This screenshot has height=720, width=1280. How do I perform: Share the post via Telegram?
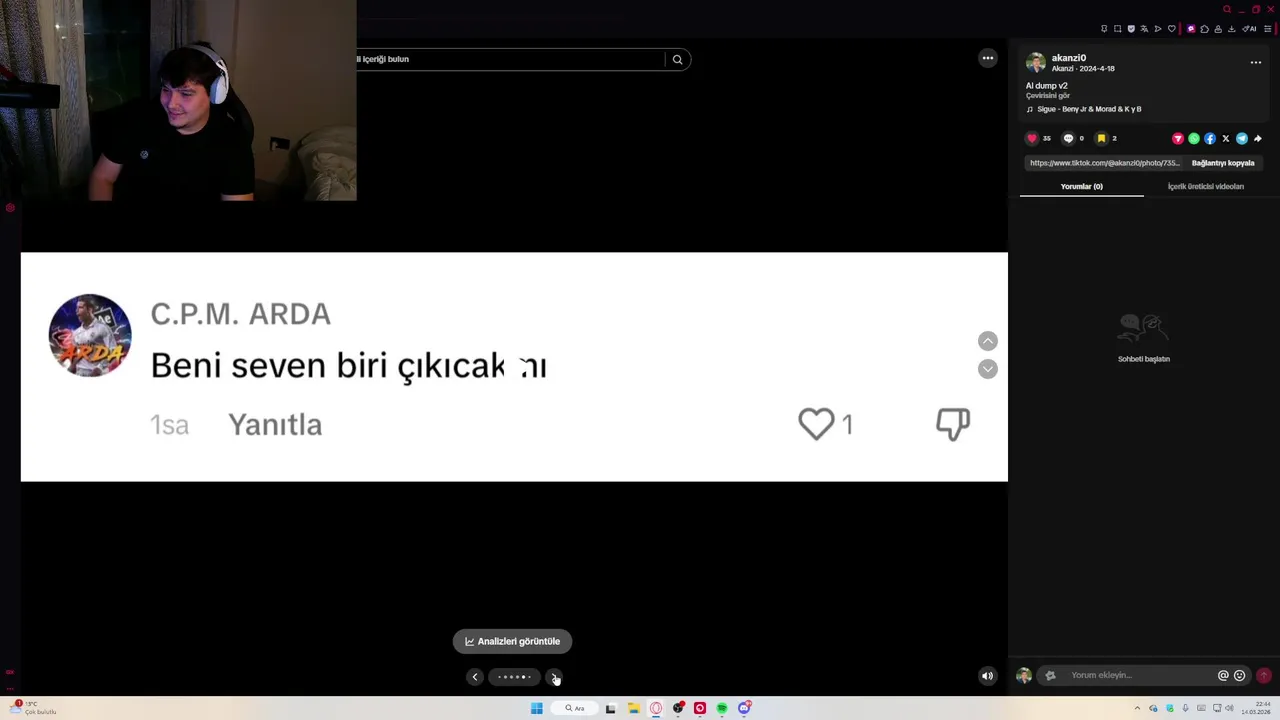coord(1241,138)
